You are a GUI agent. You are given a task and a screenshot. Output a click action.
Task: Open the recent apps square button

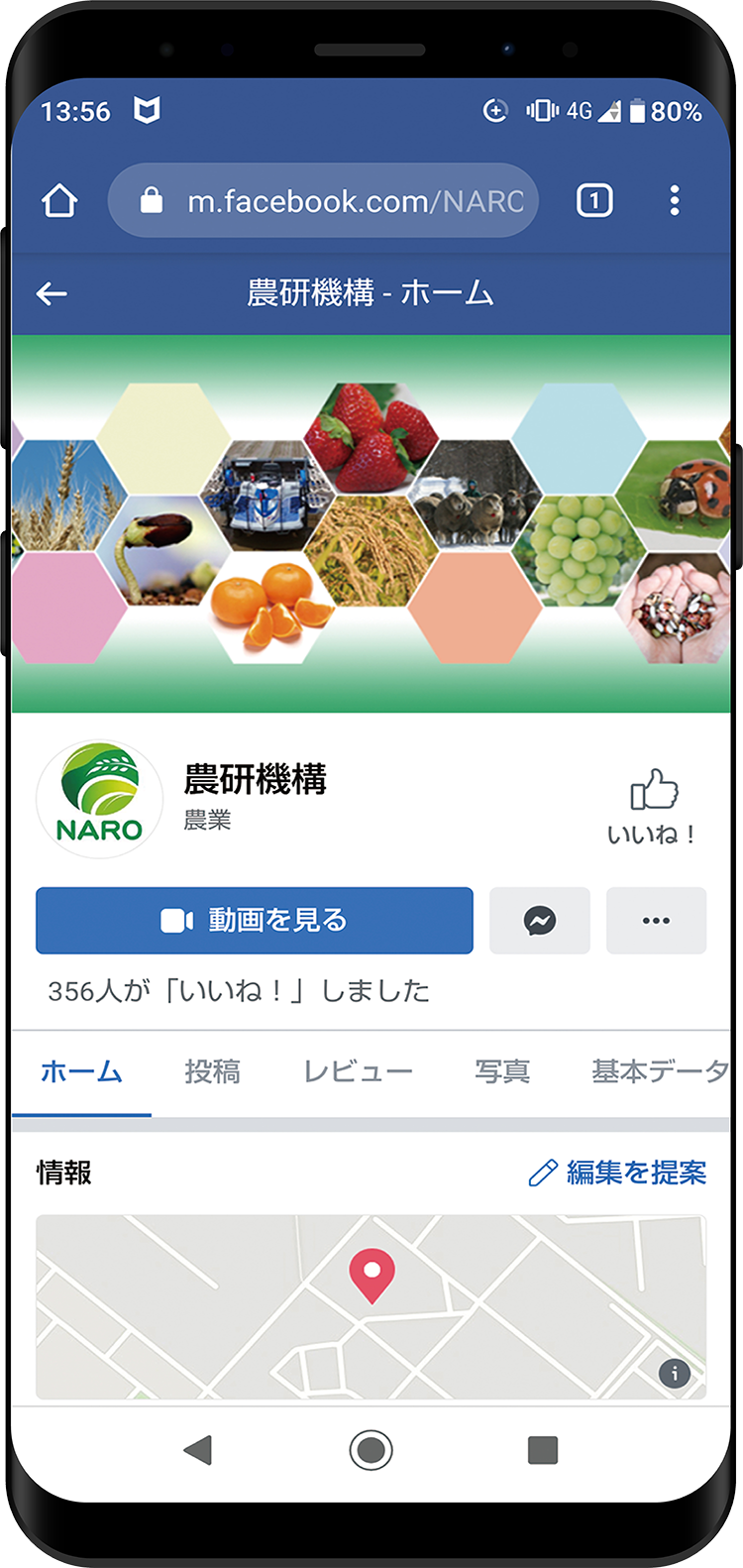(543, 1450)
